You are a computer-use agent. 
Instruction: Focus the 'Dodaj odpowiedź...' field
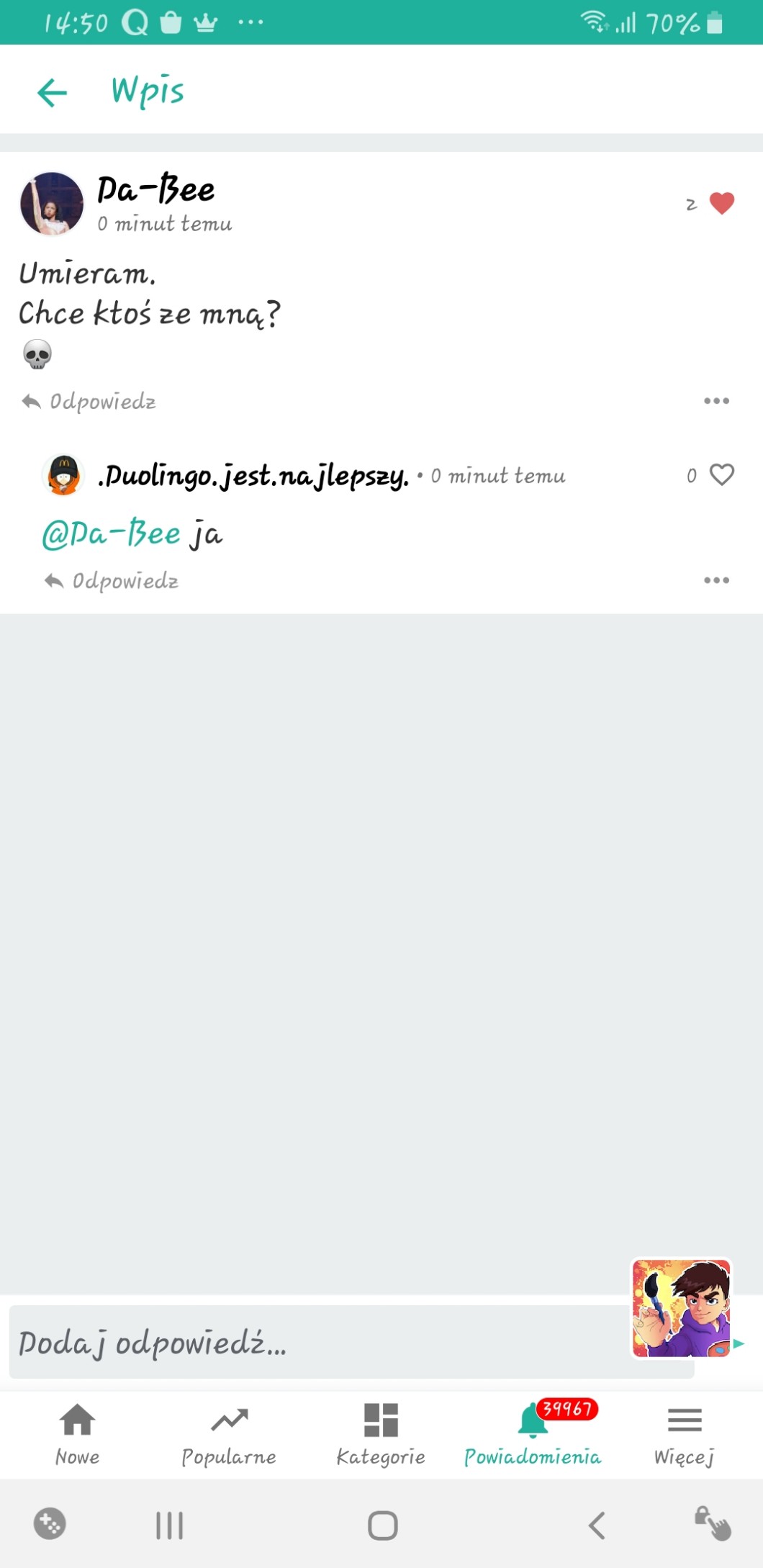click(317, 1343)
